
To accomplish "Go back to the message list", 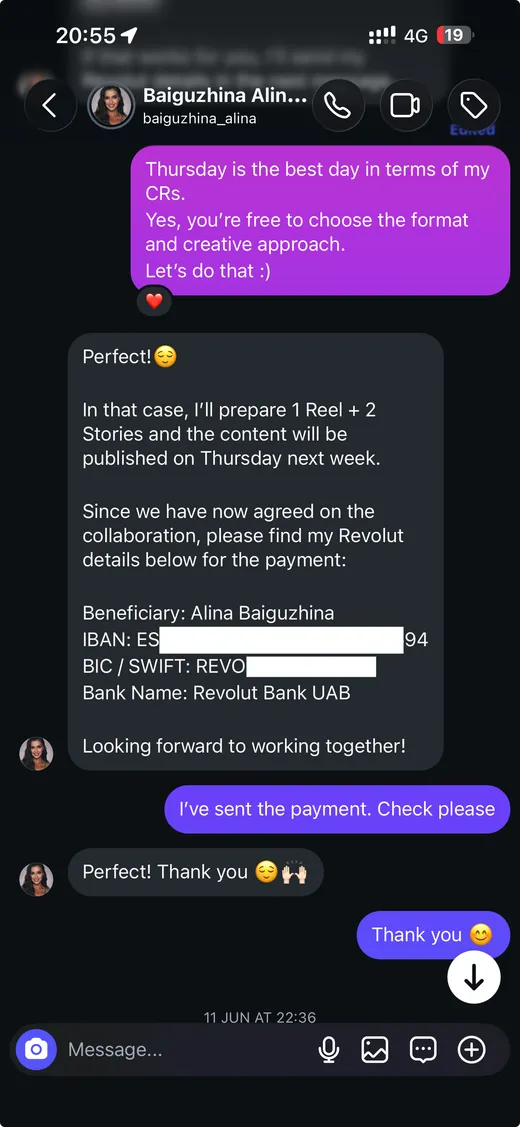I will (50, 106).
